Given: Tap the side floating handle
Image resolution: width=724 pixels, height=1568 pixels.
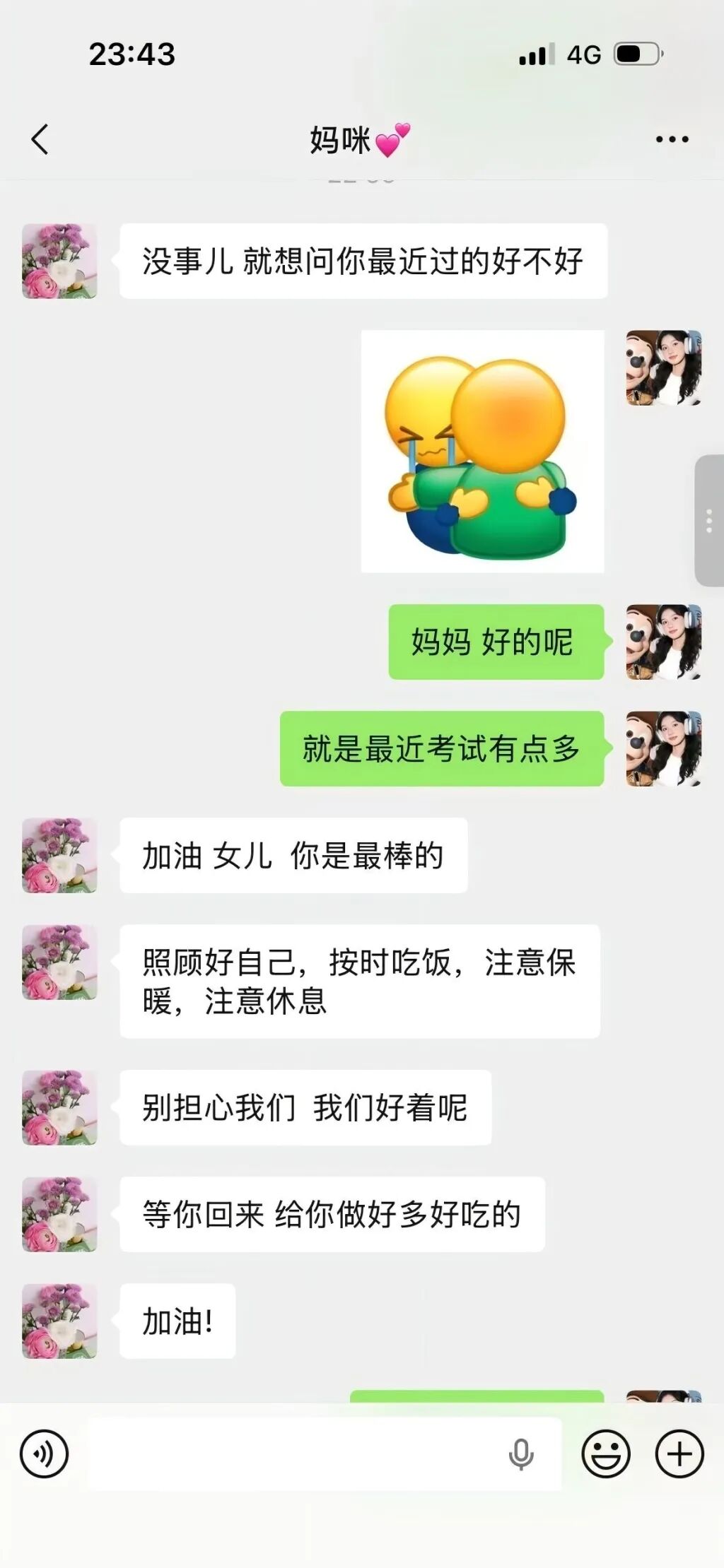Looking at the screenshot, I should click(x=709, y=521).
